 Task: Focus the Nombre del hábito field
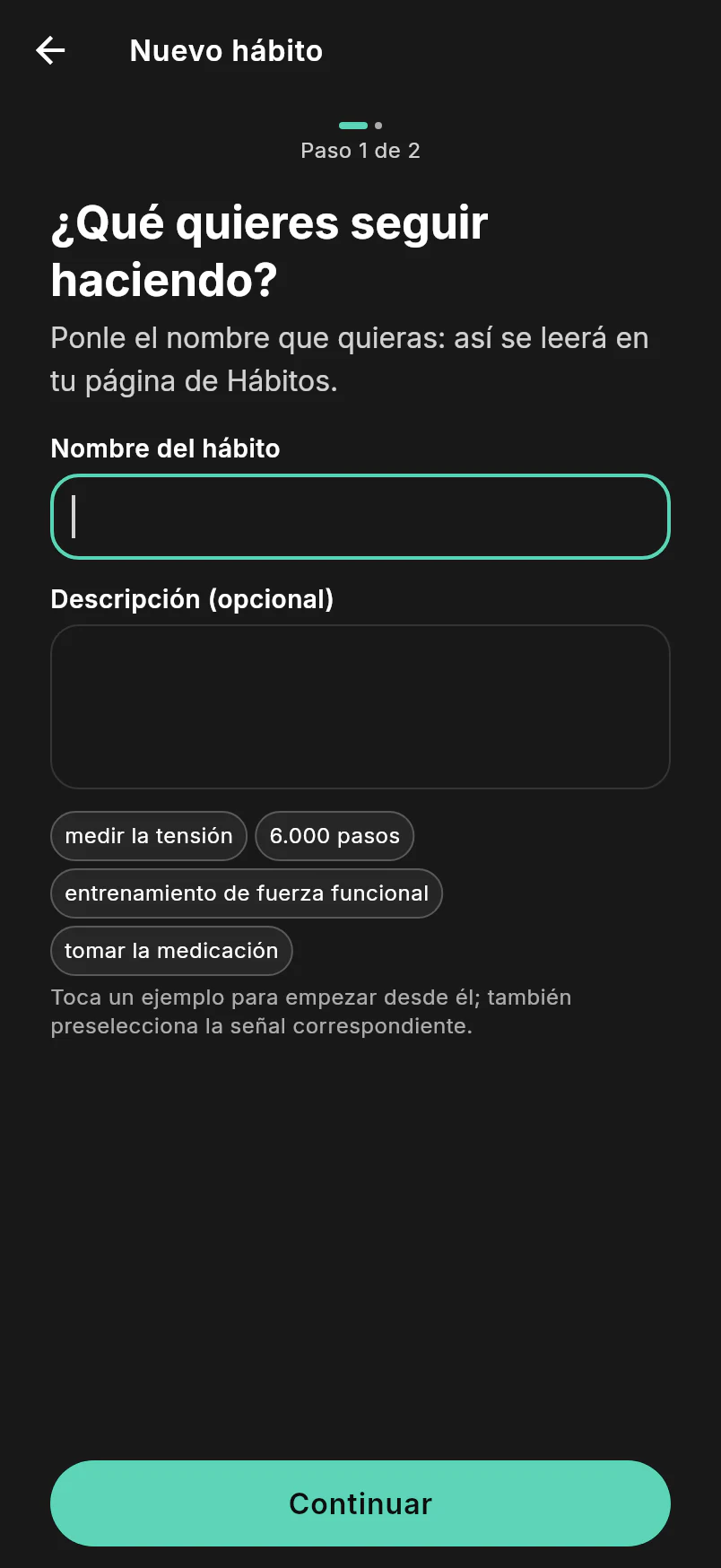[360, 517]
